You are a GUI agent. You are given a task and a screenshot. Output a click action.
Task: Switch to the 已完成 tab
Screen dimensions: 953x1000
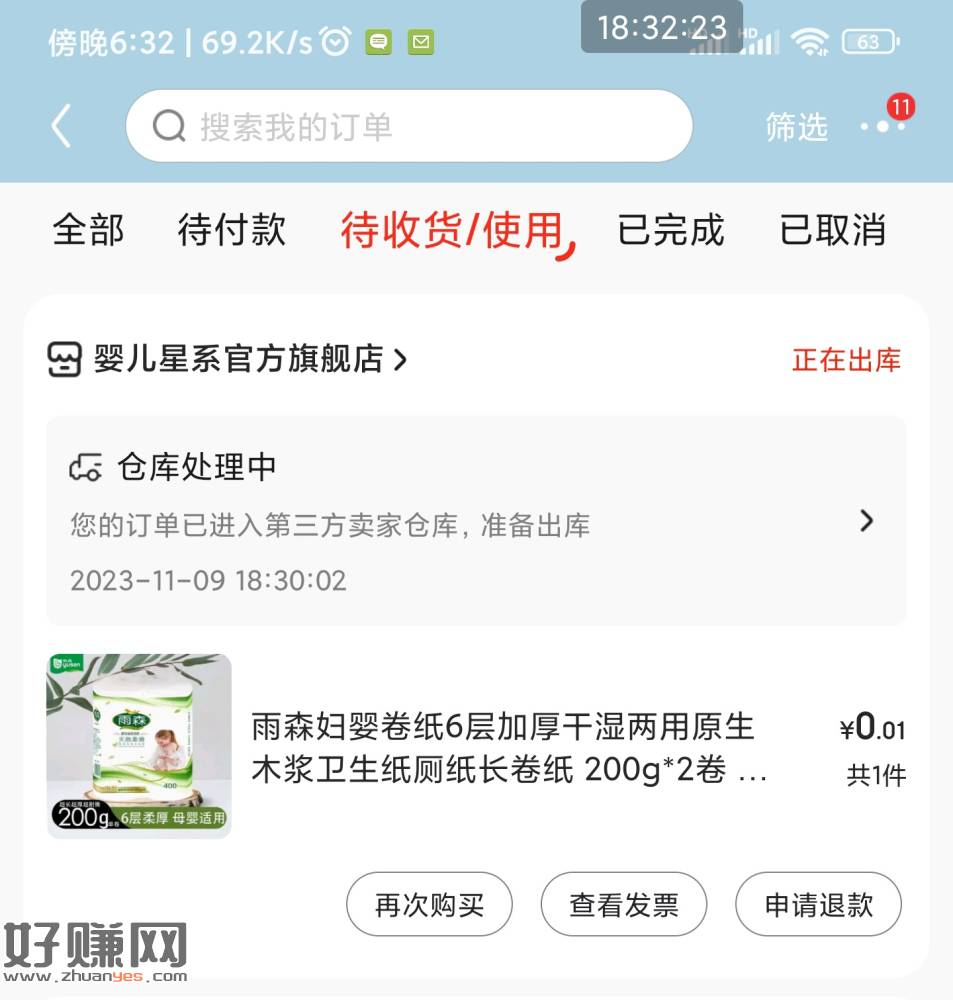pos(670,230)
